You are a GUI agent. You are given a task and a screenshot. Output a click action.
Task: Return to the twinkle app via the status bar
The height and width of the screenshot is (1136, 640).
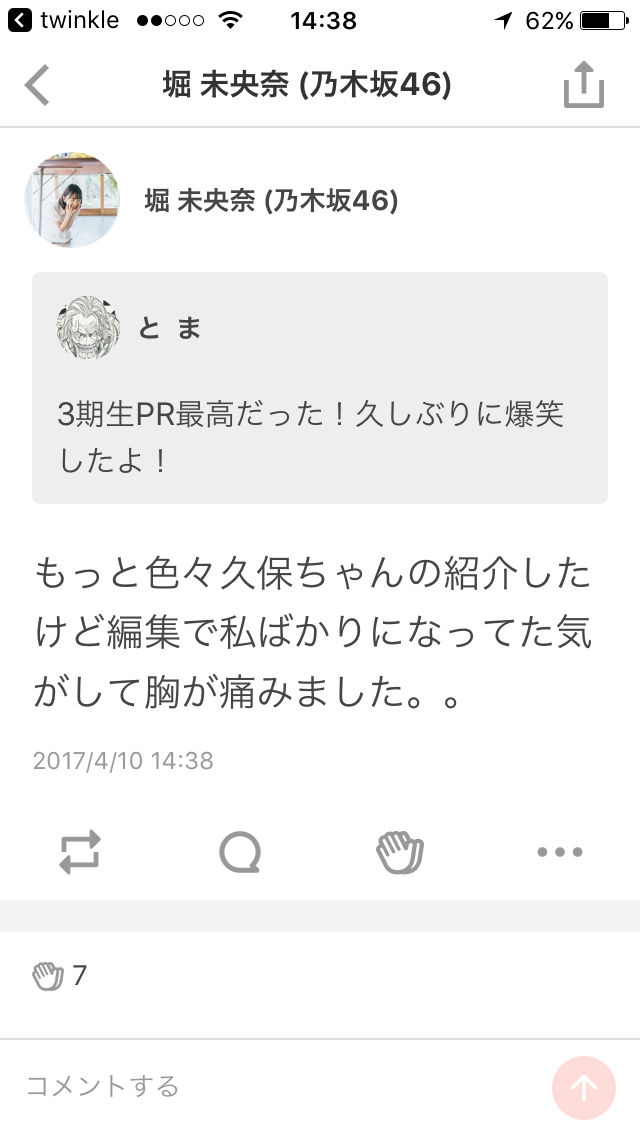(x=64, y=20)
